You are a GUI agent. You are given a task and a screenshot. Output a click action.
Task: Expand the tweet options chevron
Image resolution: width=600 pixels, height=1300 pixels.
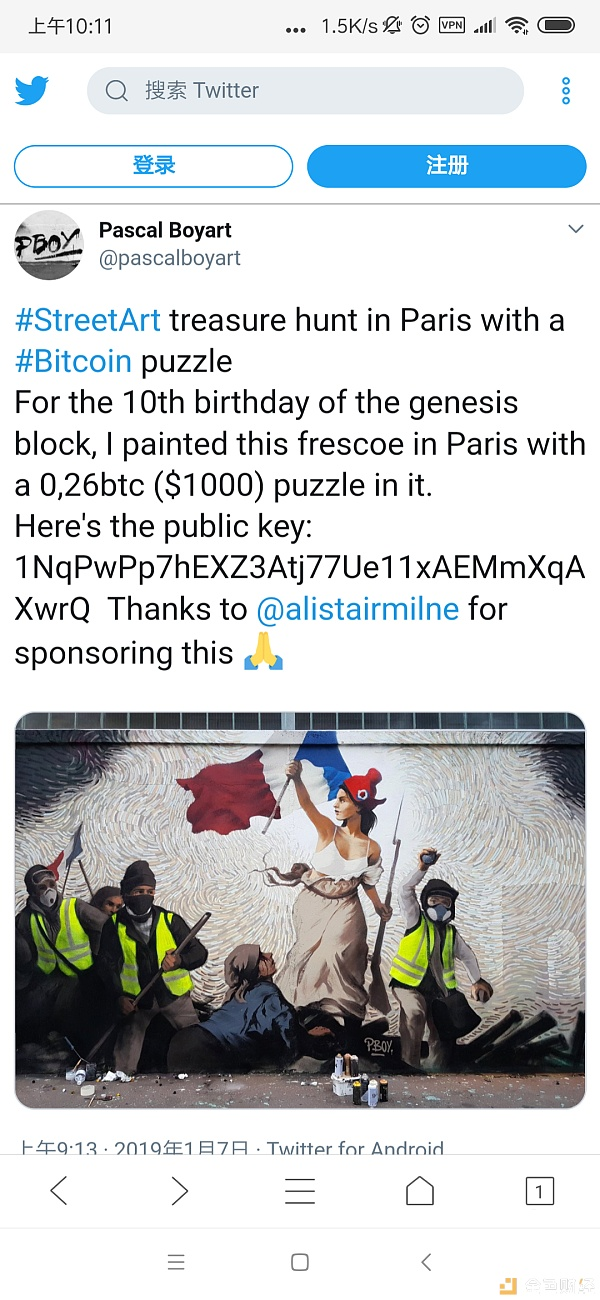coord(575,230)
